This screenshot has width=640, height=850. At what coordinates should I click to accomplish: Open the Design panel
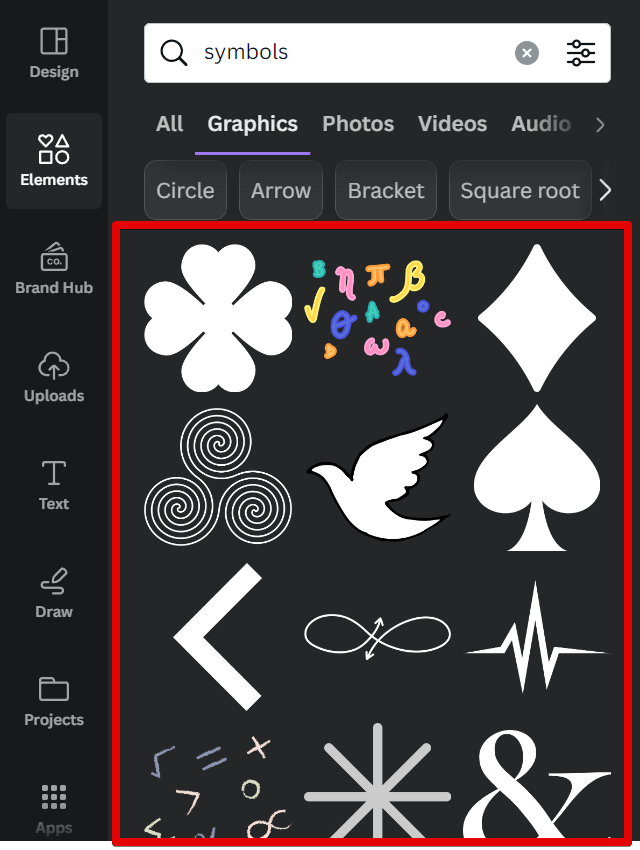point(54,53)
